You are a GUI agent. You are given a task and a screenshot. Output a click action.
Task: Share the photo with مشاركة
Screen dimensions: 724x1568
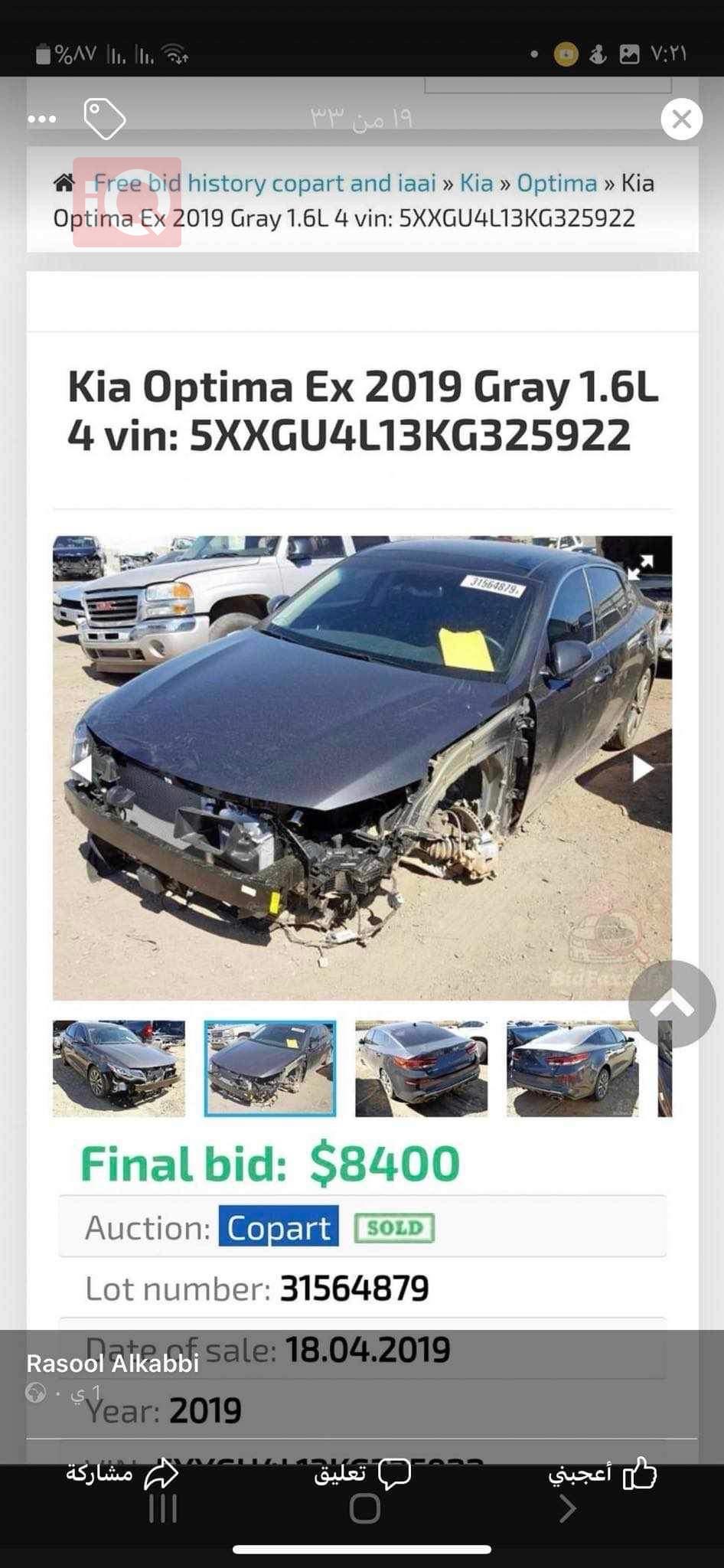(x=122, y=1472)
